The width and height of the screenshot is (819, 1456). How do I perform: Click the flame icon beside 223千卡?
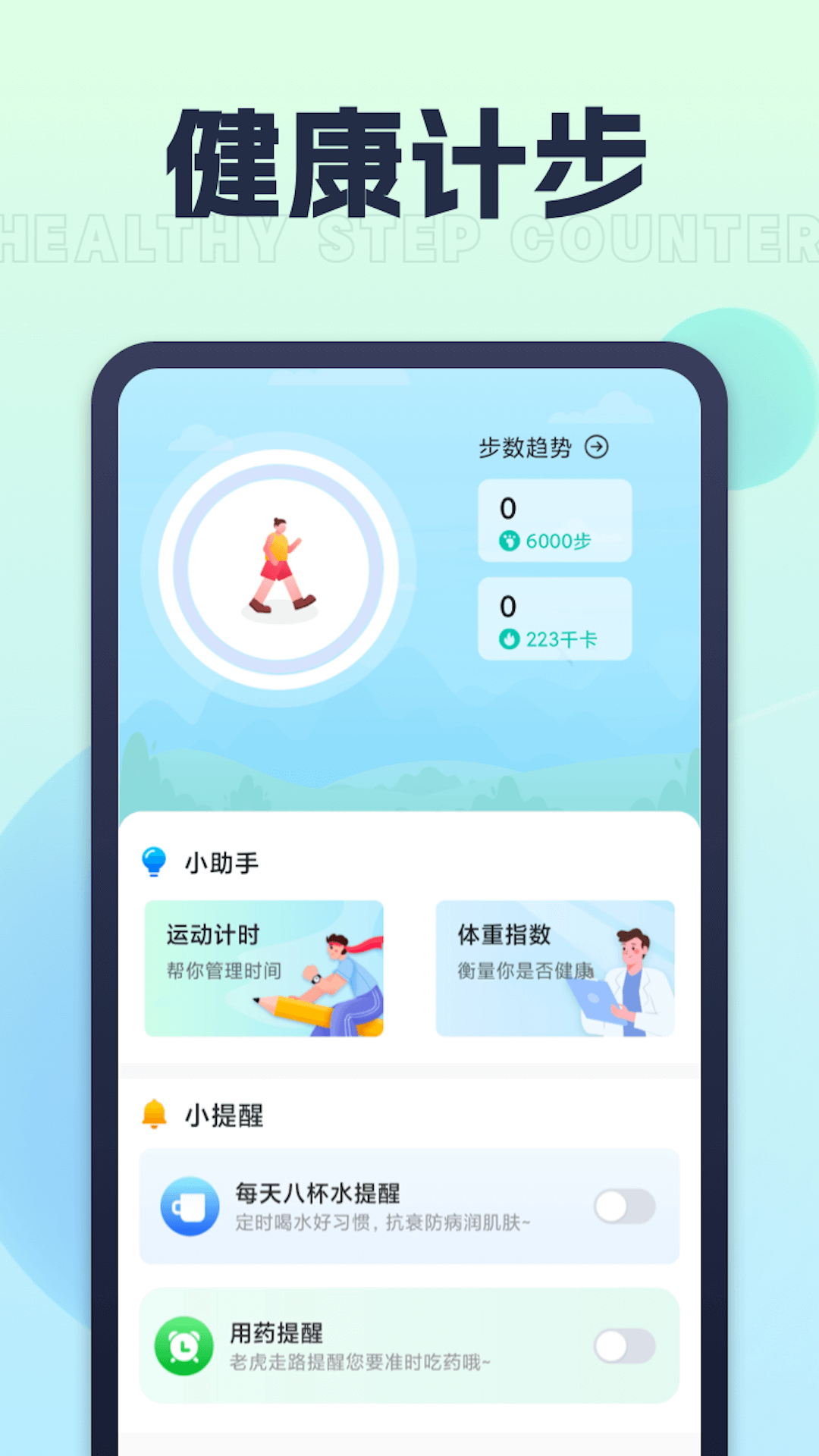[512, 639]
